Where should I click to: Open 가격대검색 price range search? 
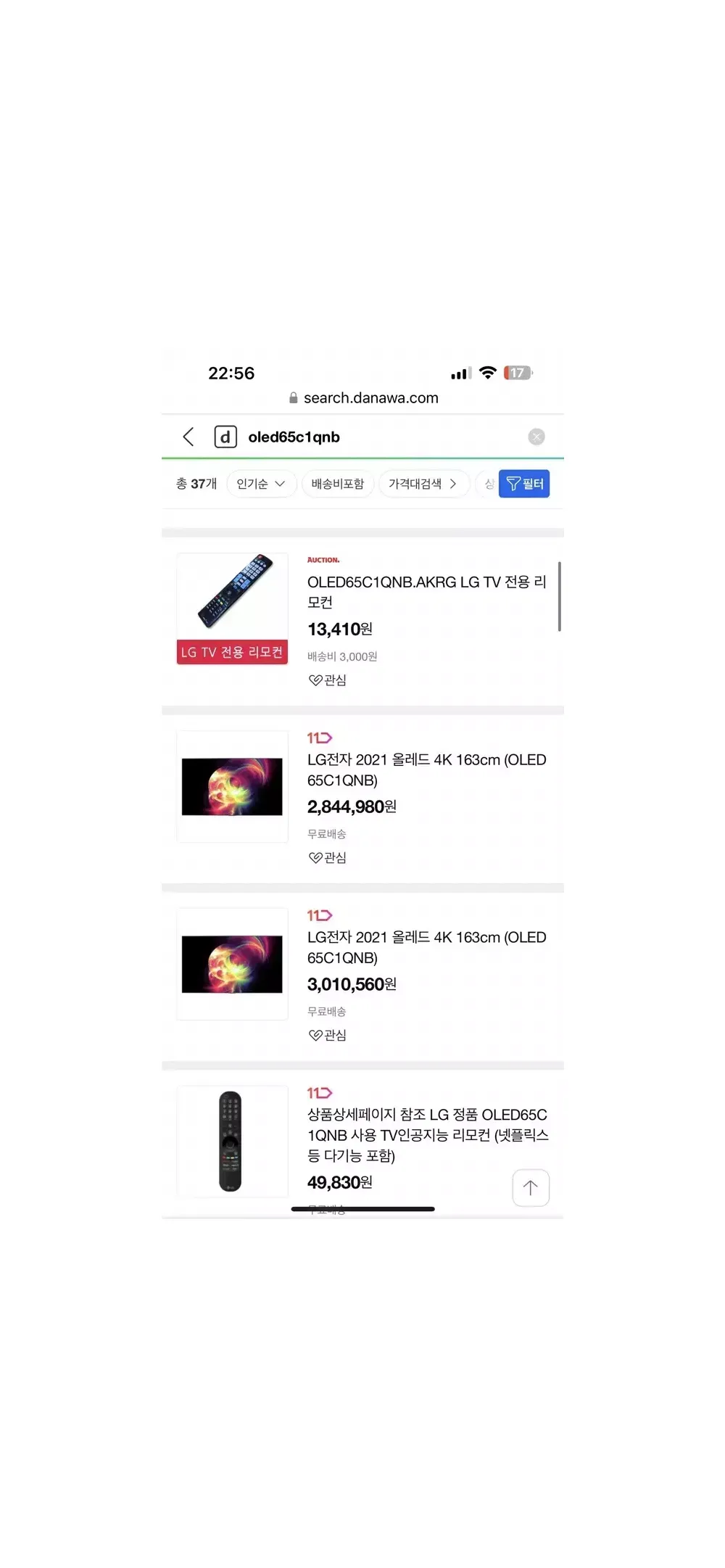click(x=423, y=484)
